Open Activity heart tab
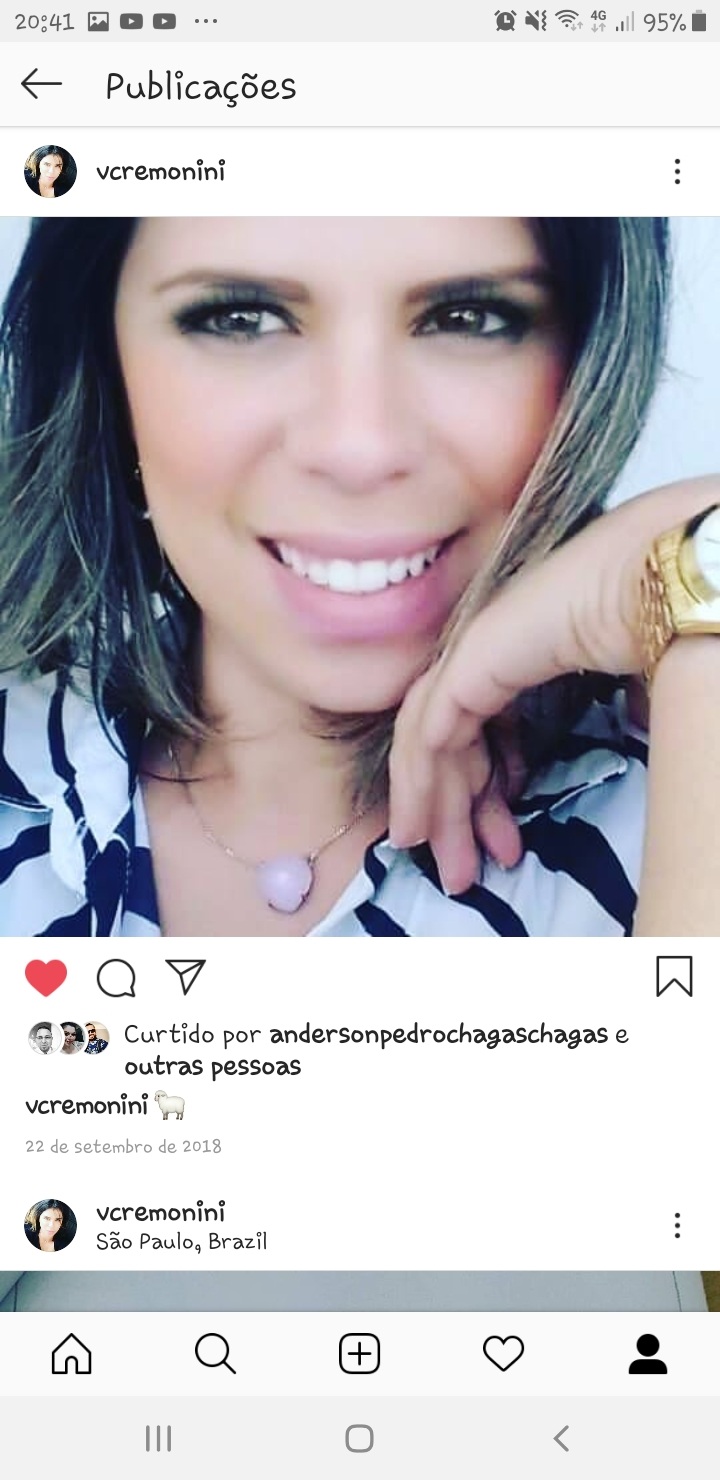The image size is (720, 1480). tap(503, 1354)
